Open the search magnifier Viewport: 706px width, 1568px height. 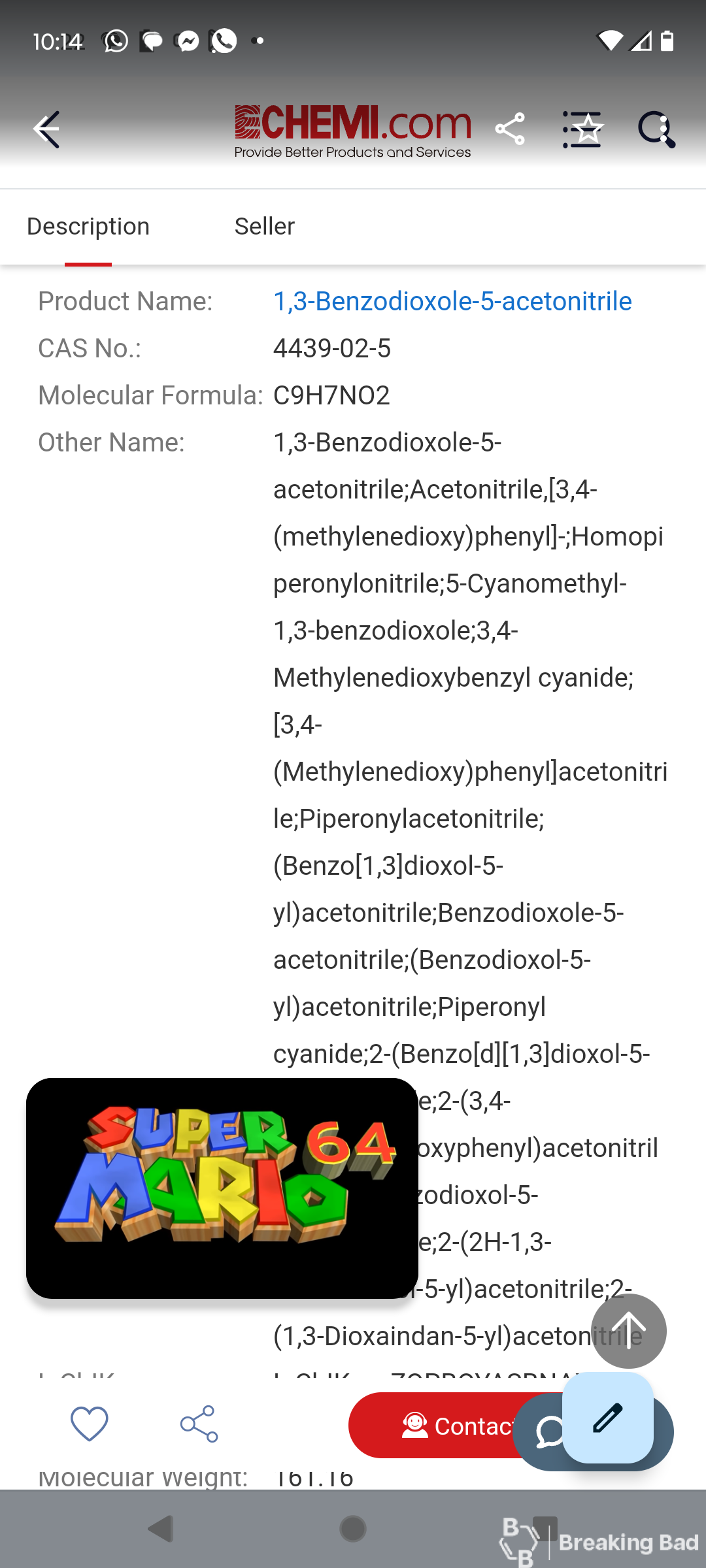click(x=656, y=129)
